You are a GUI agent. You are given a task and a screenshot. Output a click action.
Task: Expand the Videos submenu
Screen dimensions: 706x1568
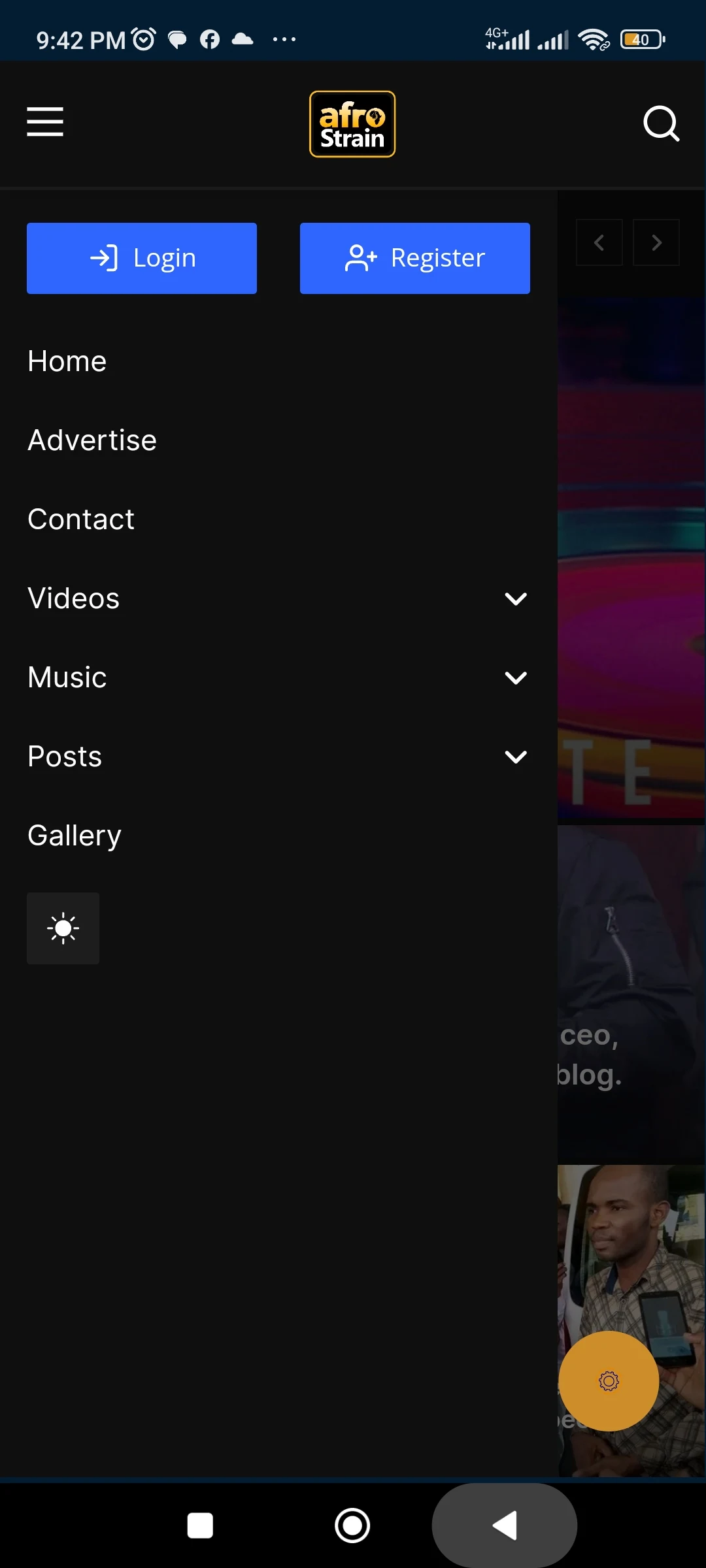click(516, 598)
